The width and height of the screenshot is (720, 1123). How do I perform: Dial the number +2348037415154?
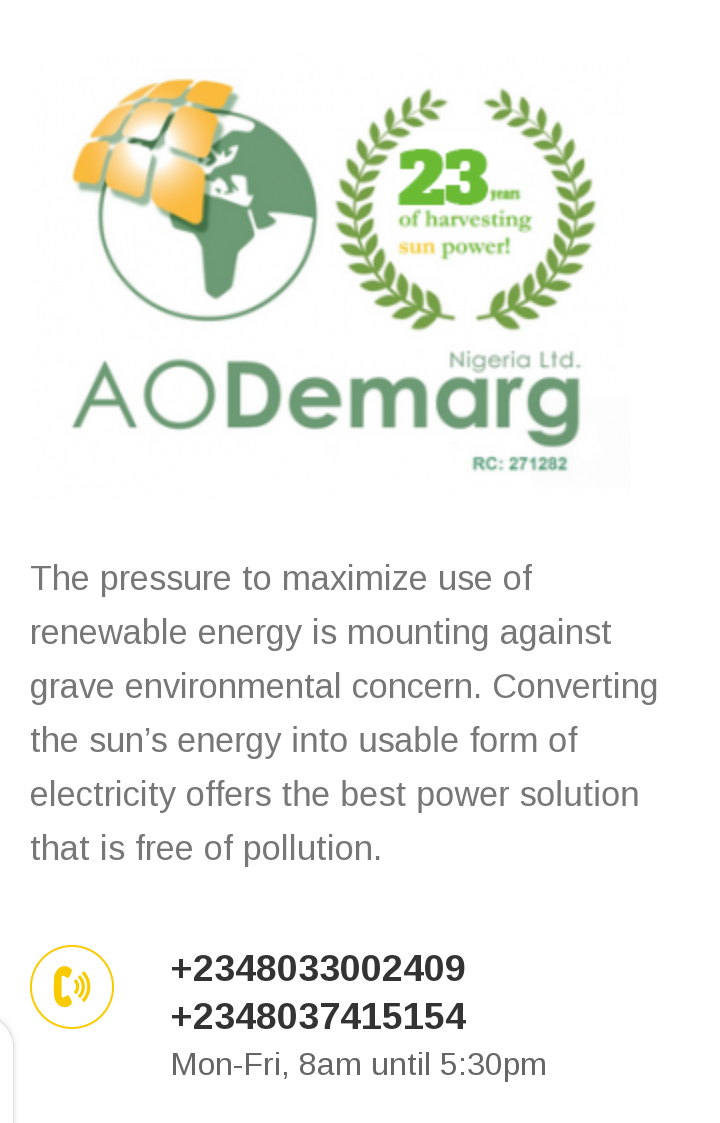click(x=318, y=1016)
